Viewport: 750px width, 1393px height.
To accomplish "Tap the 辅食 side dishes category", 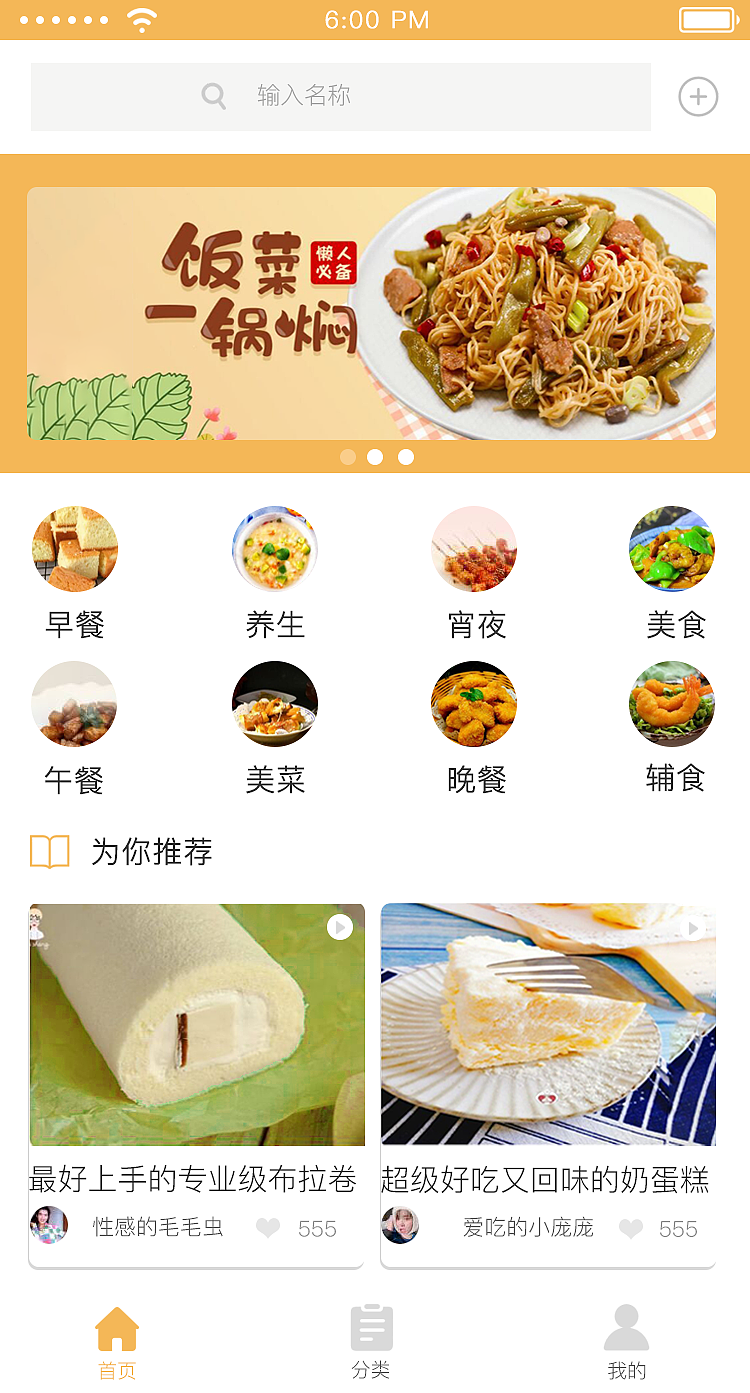I will click(672, 704).
